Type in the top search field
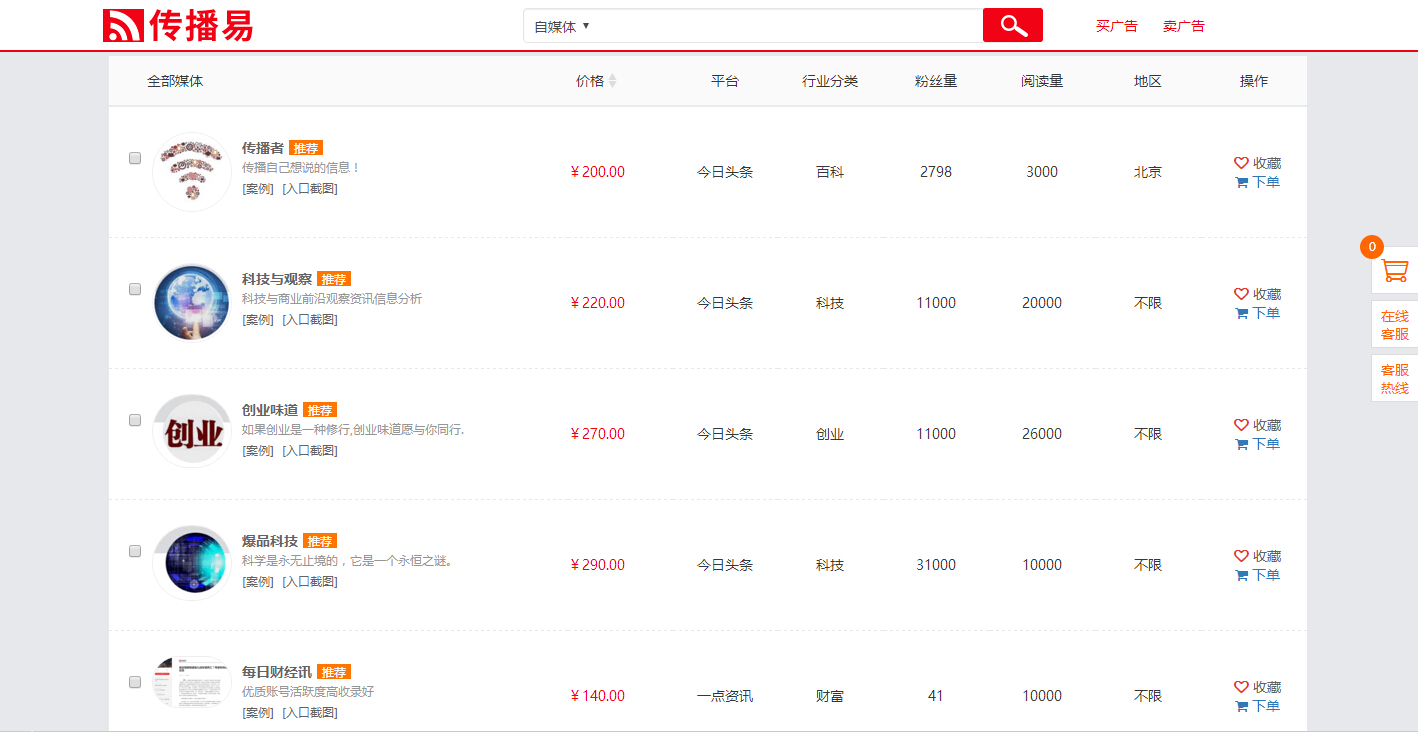The width and height of the screenshot is (1418, 732). pyautogui.click(x=780, y=27)
